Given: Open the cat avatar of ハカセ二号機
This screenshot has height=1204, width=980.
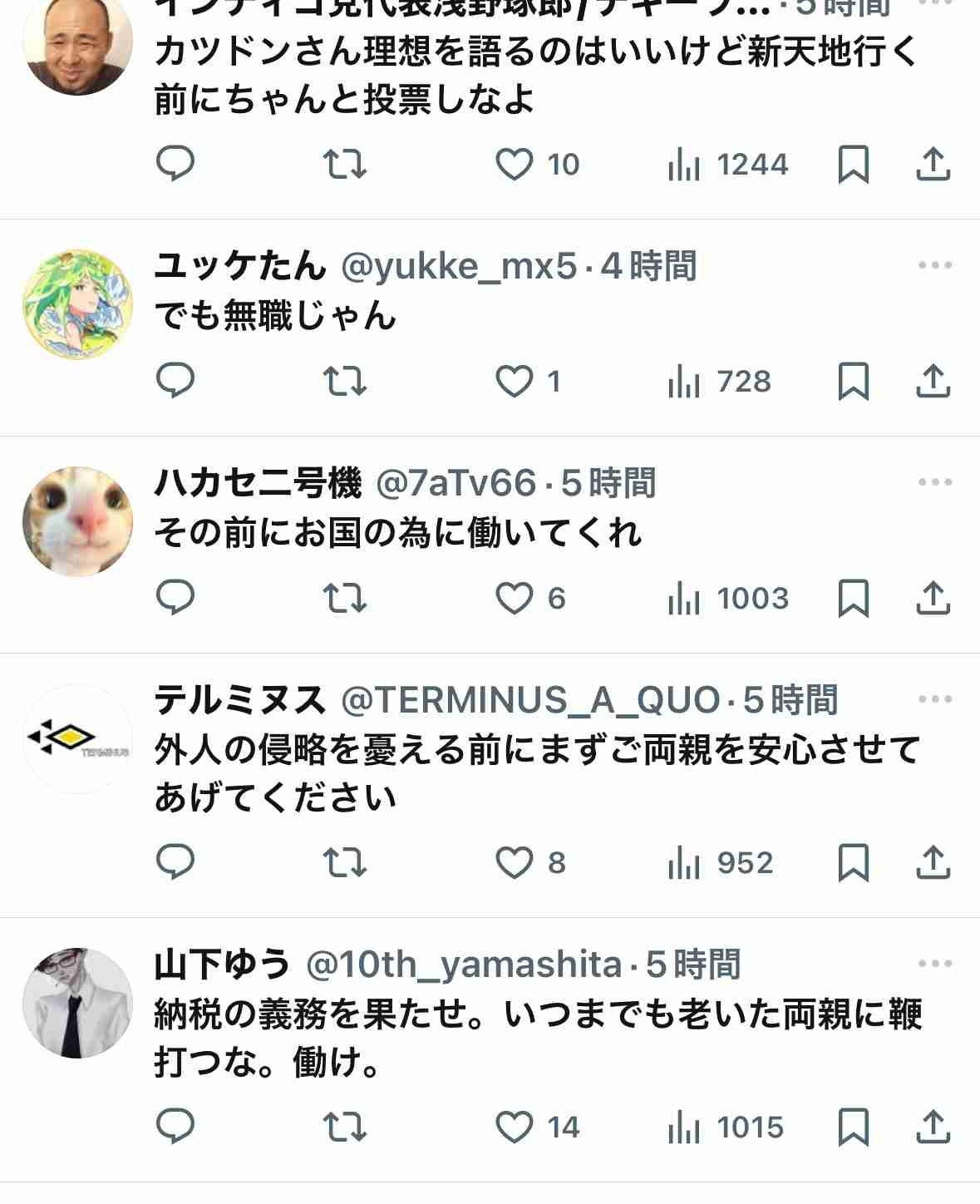Looking at the screenshot, I should pyautogui.click(x=77, y=521).
